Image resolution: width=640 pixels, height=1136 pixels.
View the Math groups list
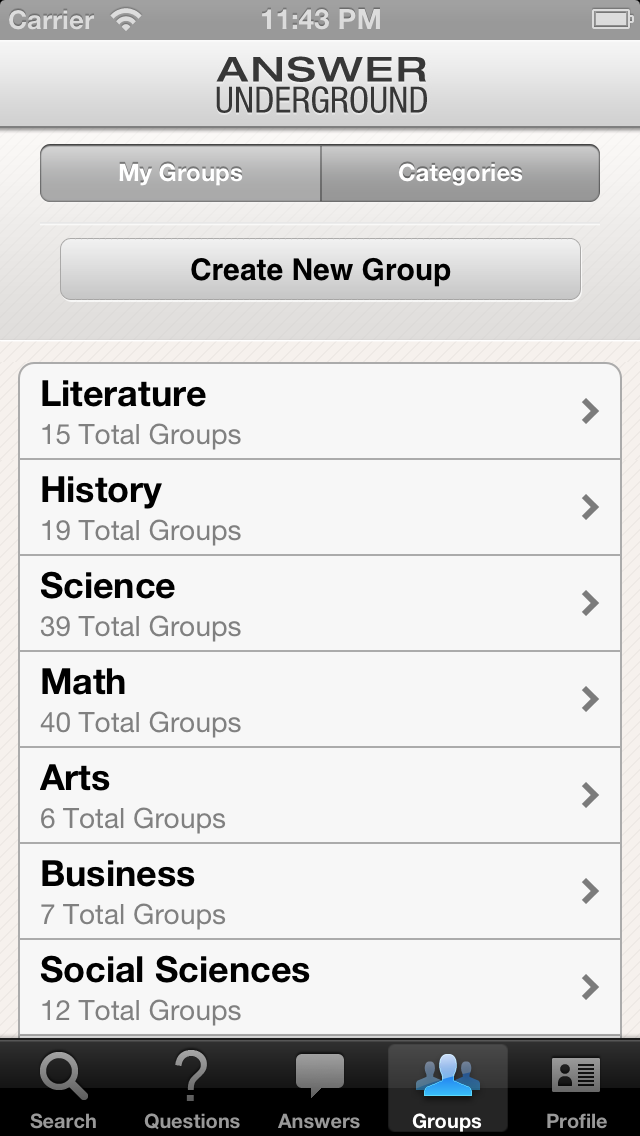[320, 699]
